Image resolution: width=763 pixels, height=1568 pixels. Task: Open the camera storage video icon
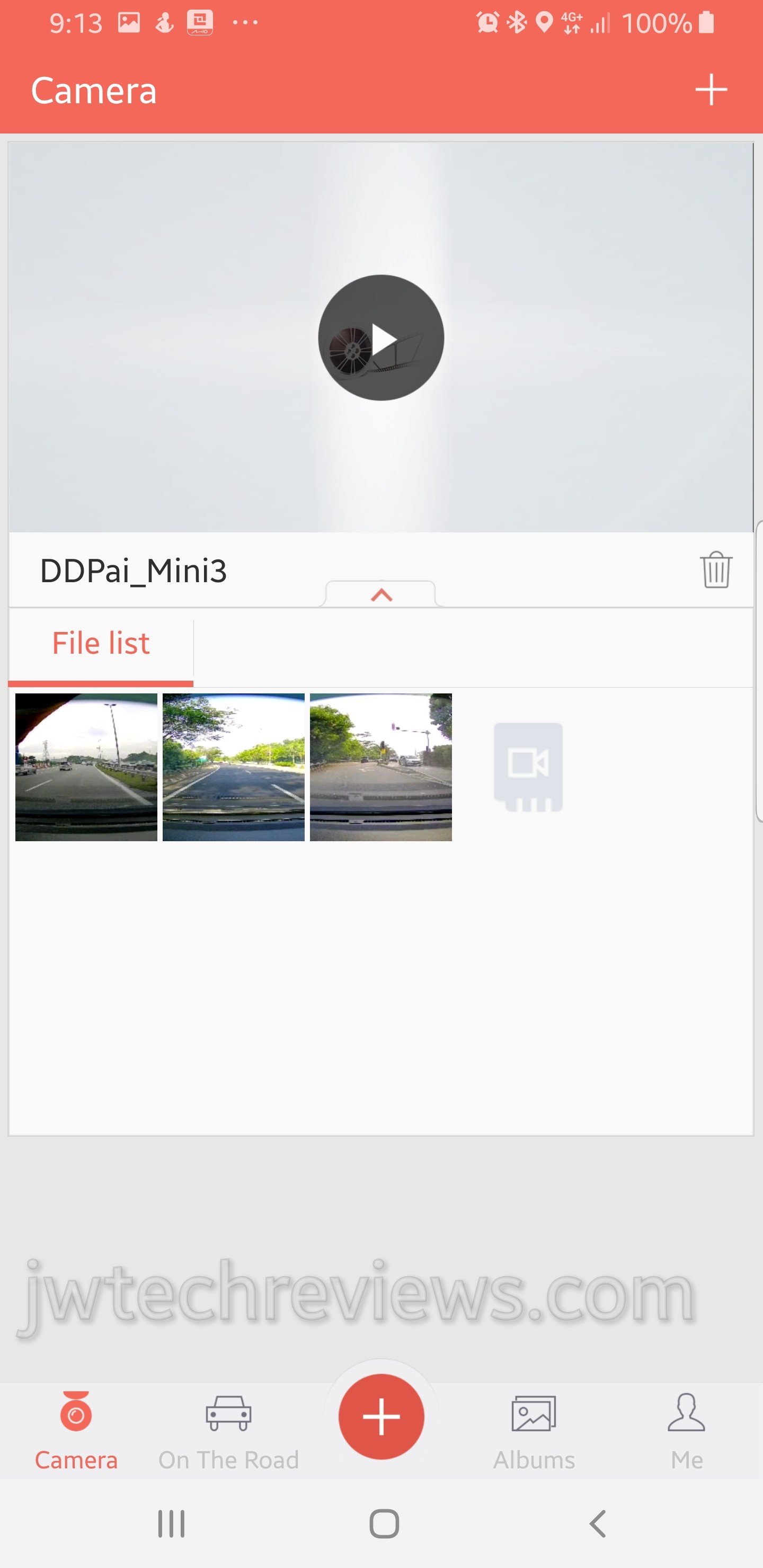point(528,767)
